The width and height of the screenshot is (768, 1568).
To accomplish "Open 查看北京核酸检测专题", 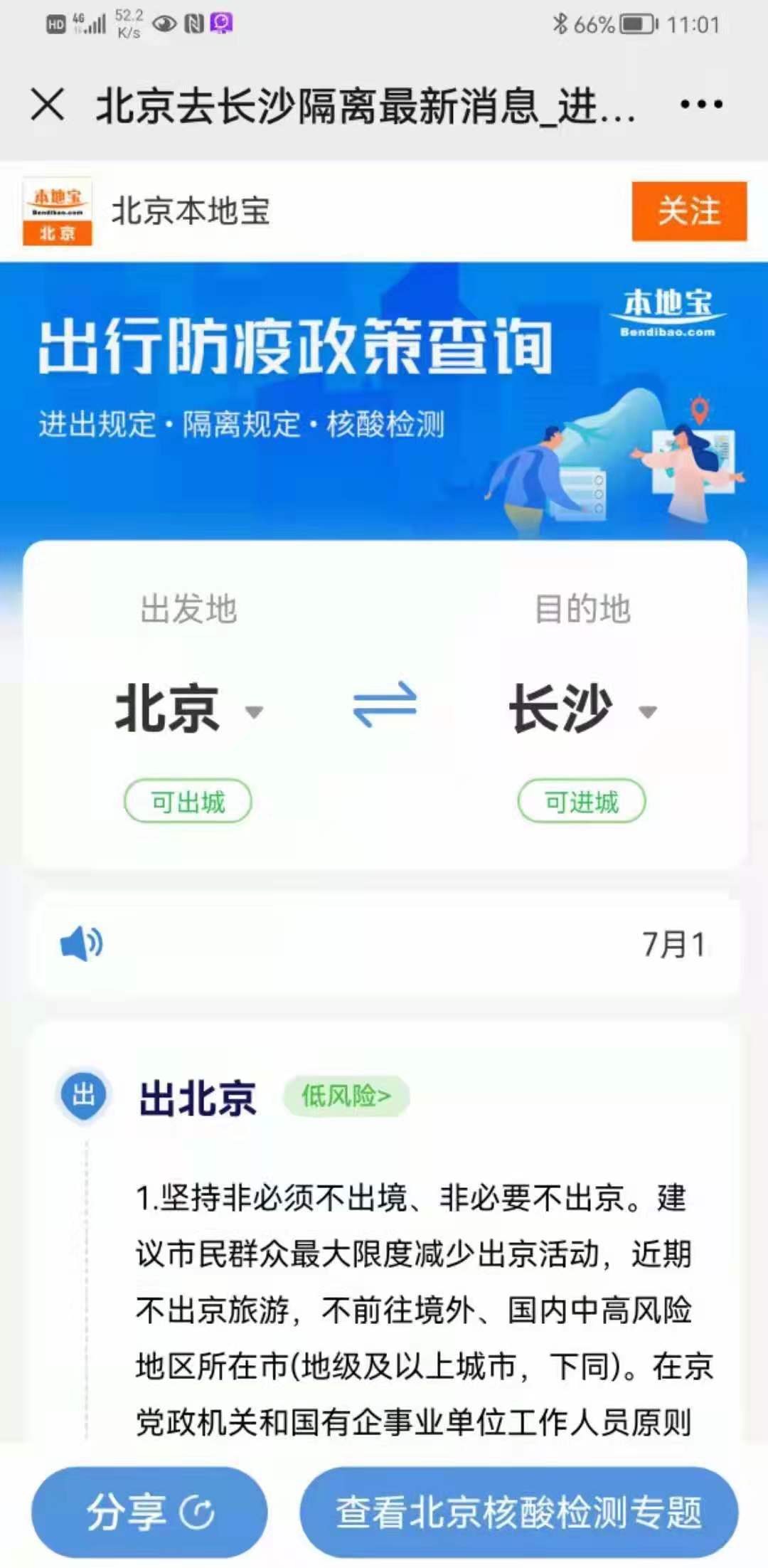I will pyautogui.click(x=518, y=1512).
